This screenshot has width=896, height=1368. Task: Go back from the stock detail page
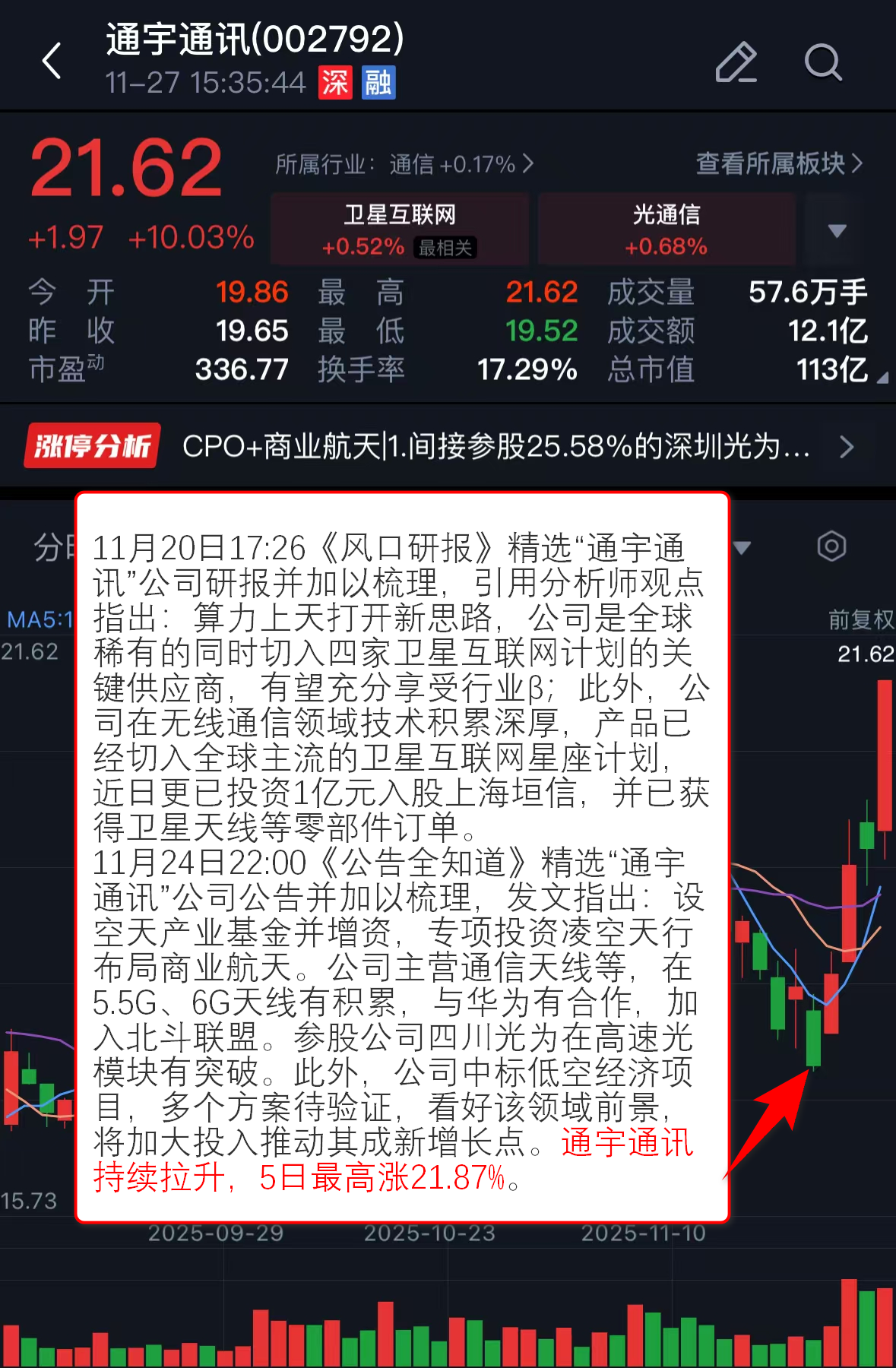[52, 61]
